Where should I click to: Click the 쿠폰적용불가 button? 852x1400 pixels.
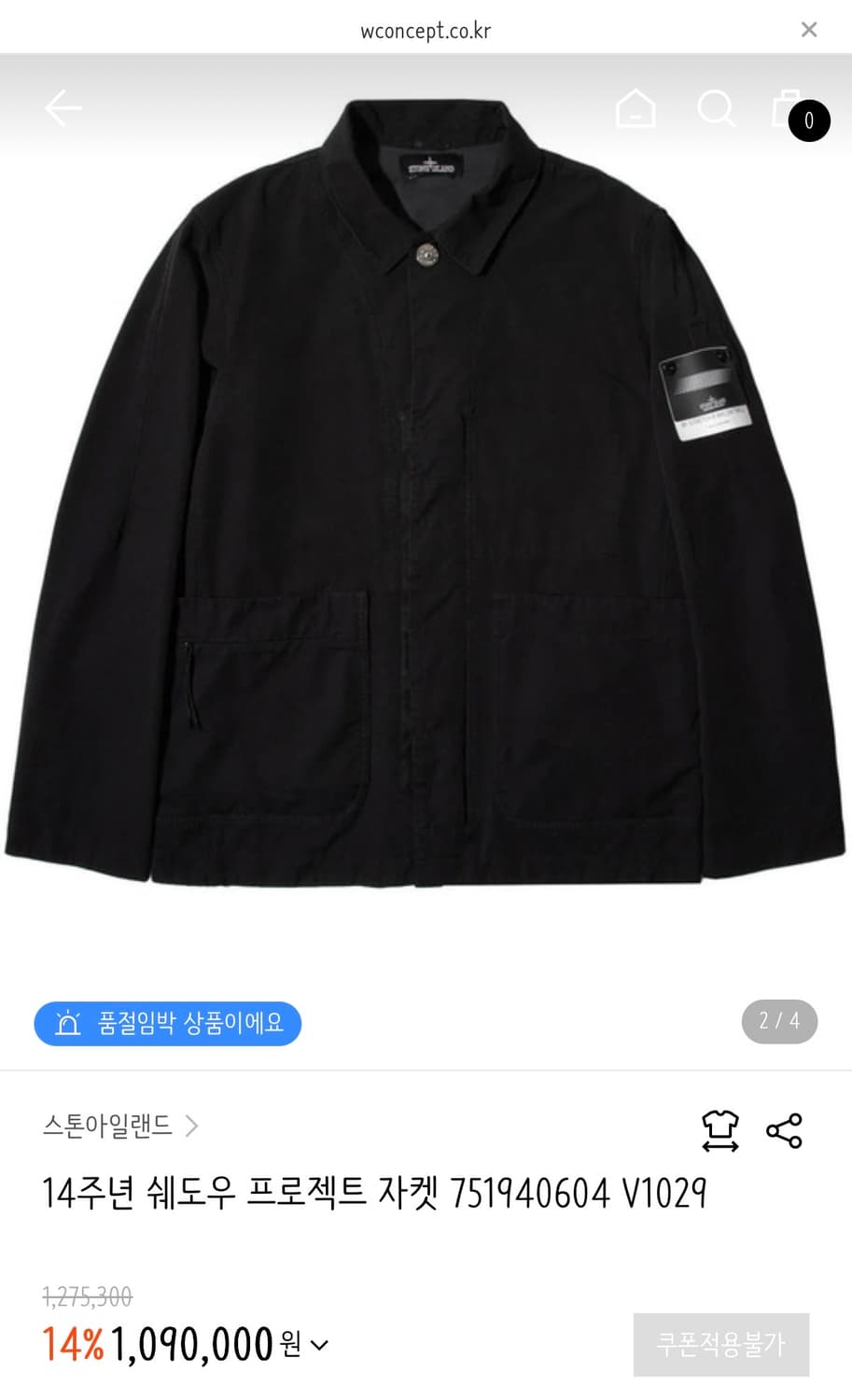pyautogui.click(x=720, y=1345)
